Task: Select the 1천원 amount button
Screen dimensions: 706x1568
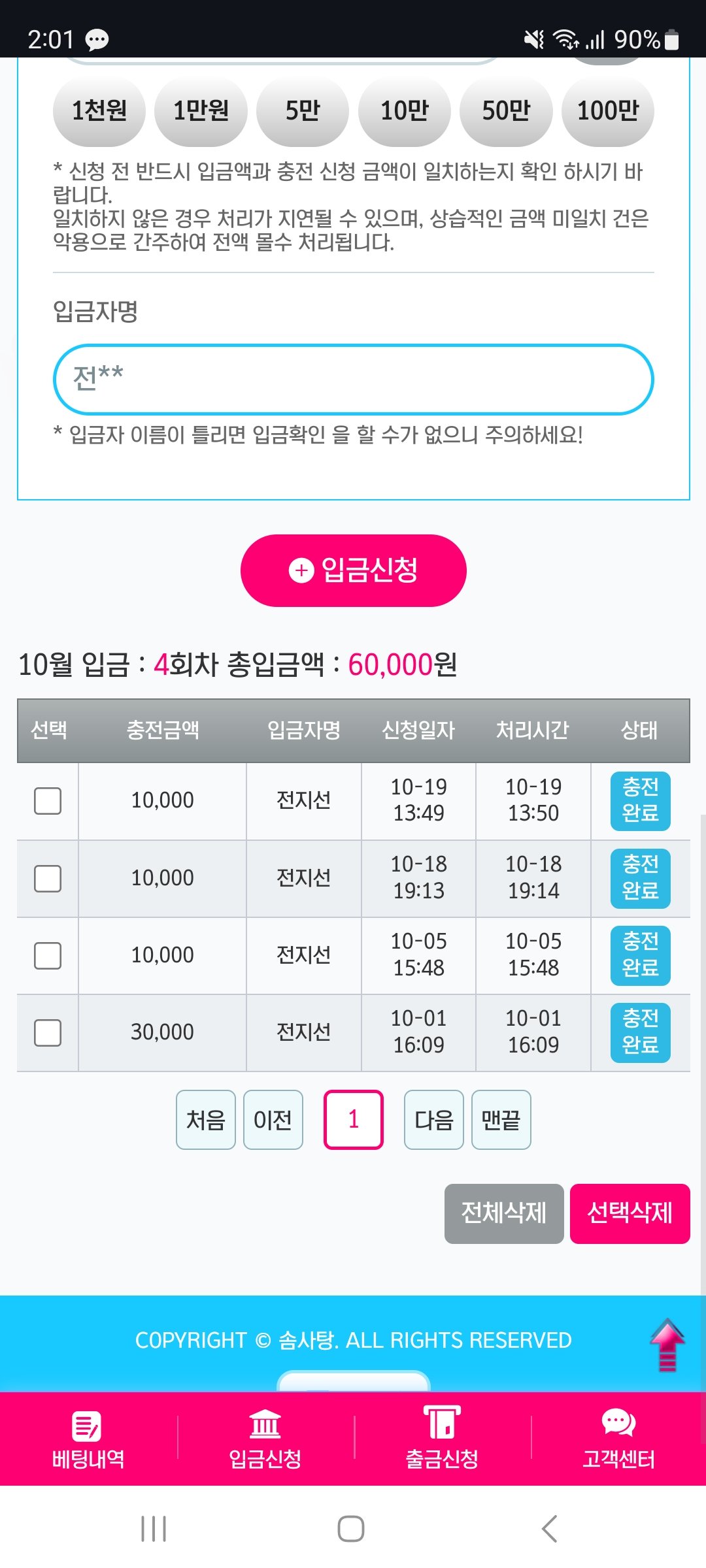Action: click(x=99, y=111)
